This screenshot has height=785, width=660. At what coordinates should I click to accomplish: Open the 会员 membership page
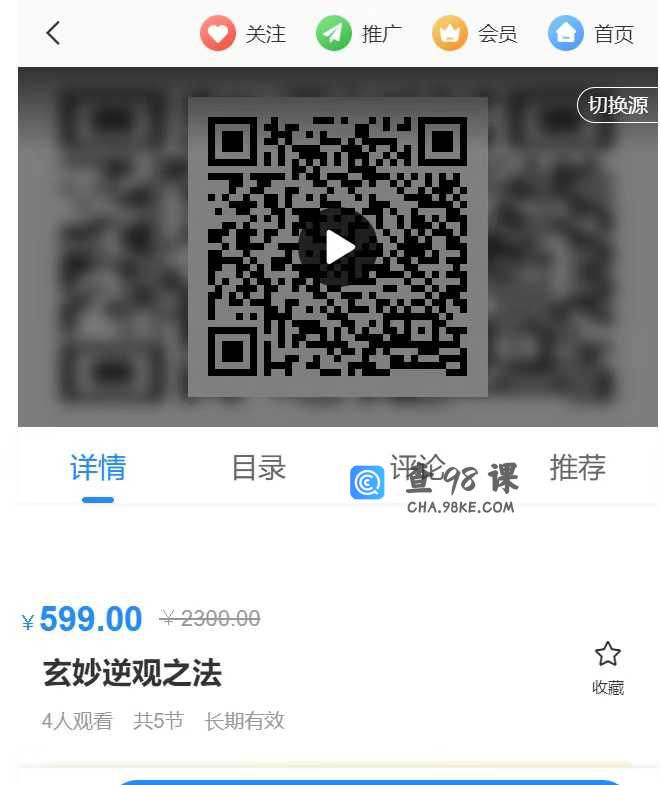(475, 33)
